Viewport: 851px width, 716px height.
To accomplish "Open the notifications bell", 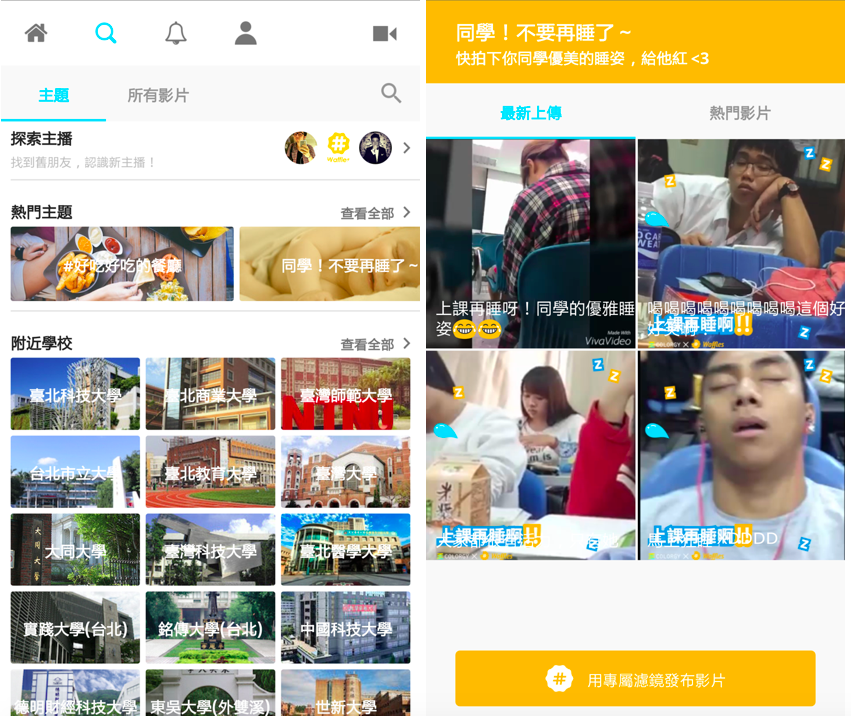I will pos(176,33).
